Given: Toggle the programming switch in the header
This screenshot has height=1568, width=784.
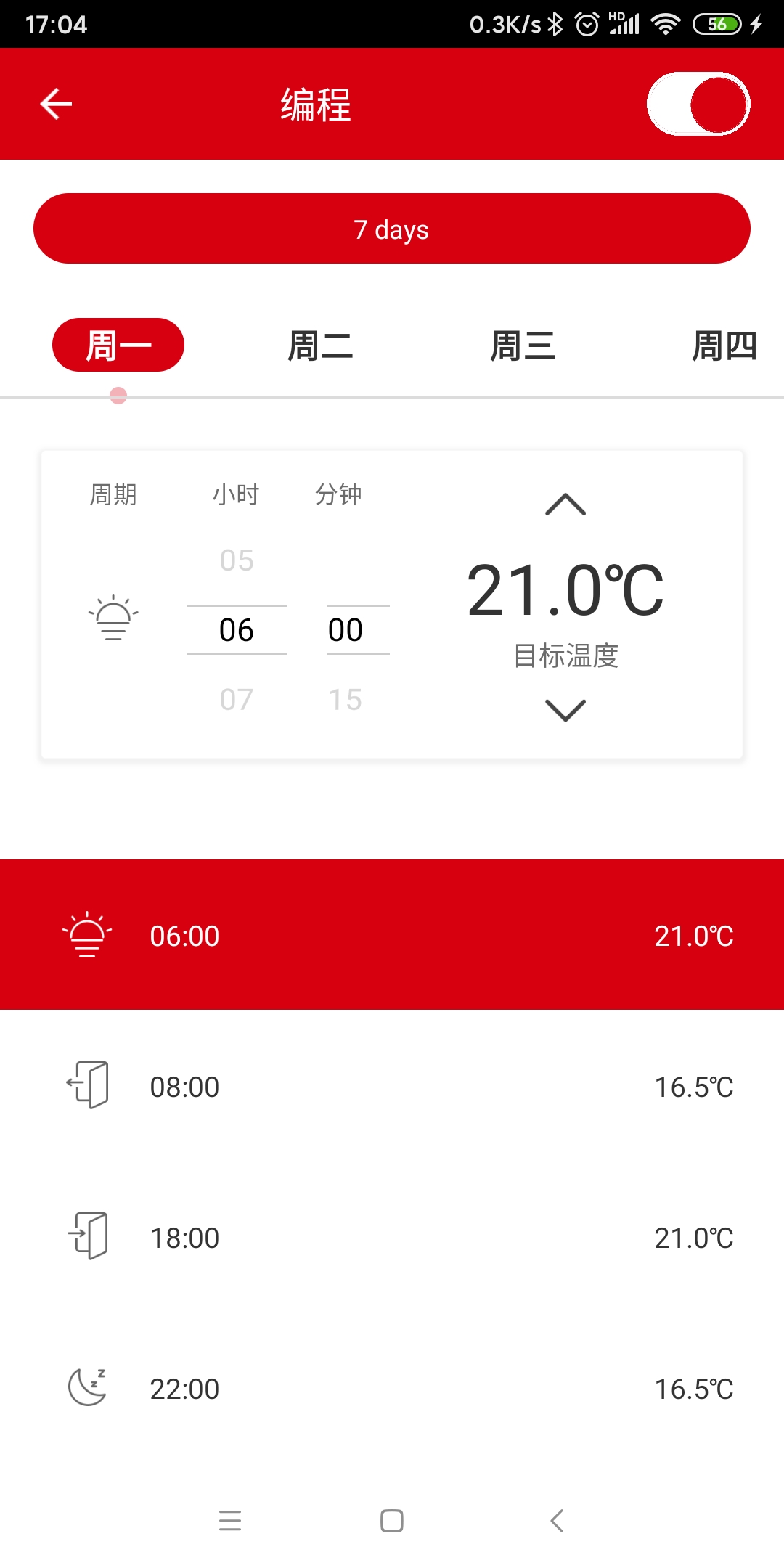Looking at the screenshot, I should point(697,104).
